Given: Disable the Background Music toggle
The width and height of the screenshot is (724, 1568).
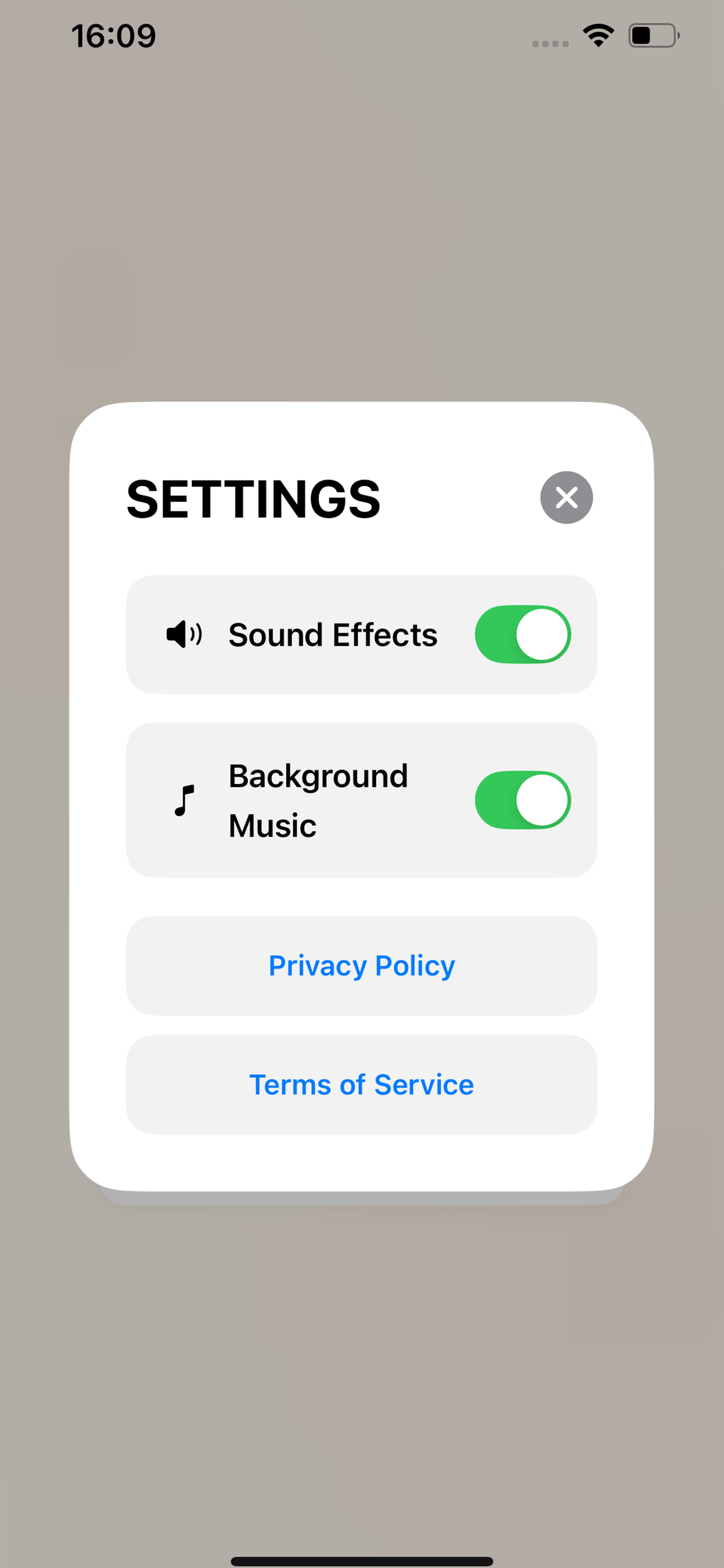Looking at the screenshot, I should click(x=522, y=800).
